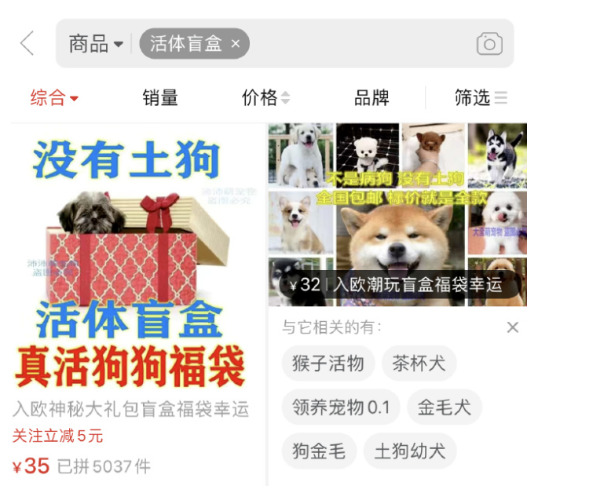The image size is (600, 488).
Task: Select the 综合 sort option
Action: point(54,97)
